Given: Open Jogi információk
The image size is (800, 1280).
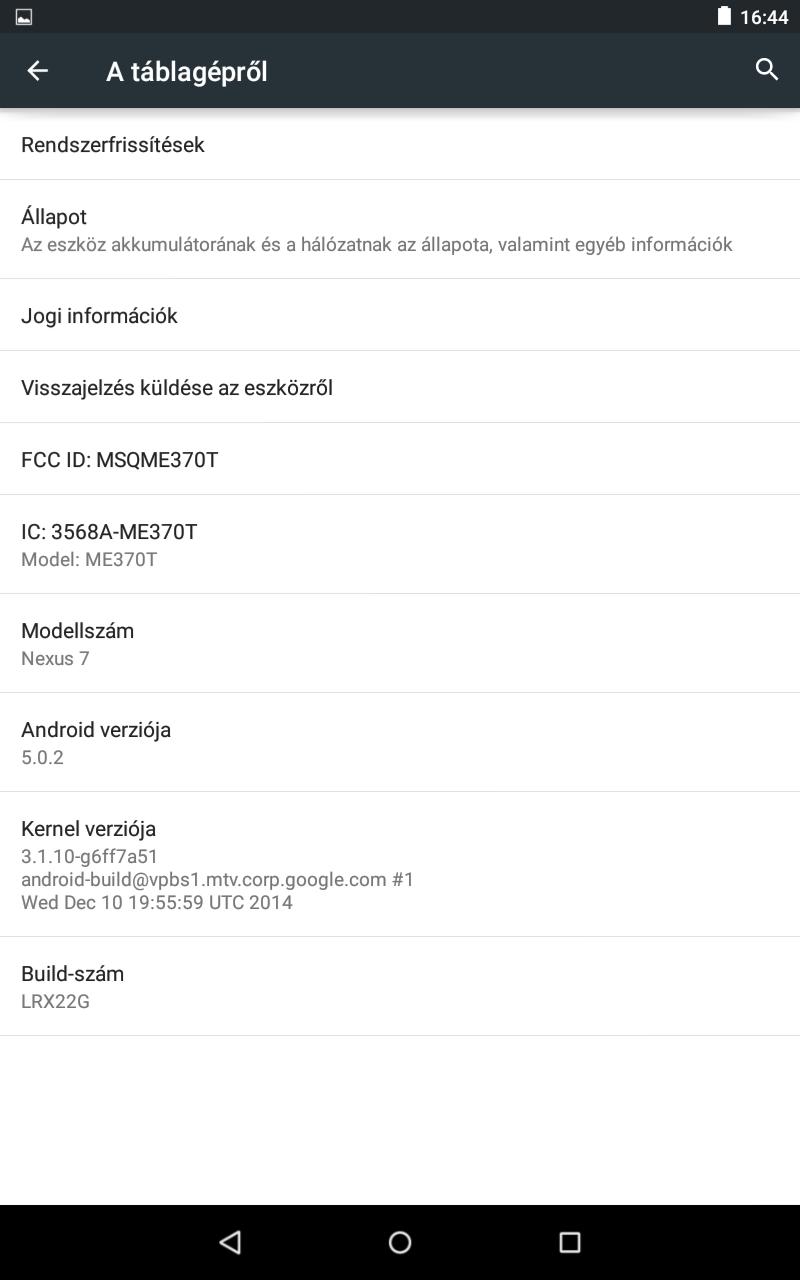Looking at the screenshot, I should tap(400, 316).
